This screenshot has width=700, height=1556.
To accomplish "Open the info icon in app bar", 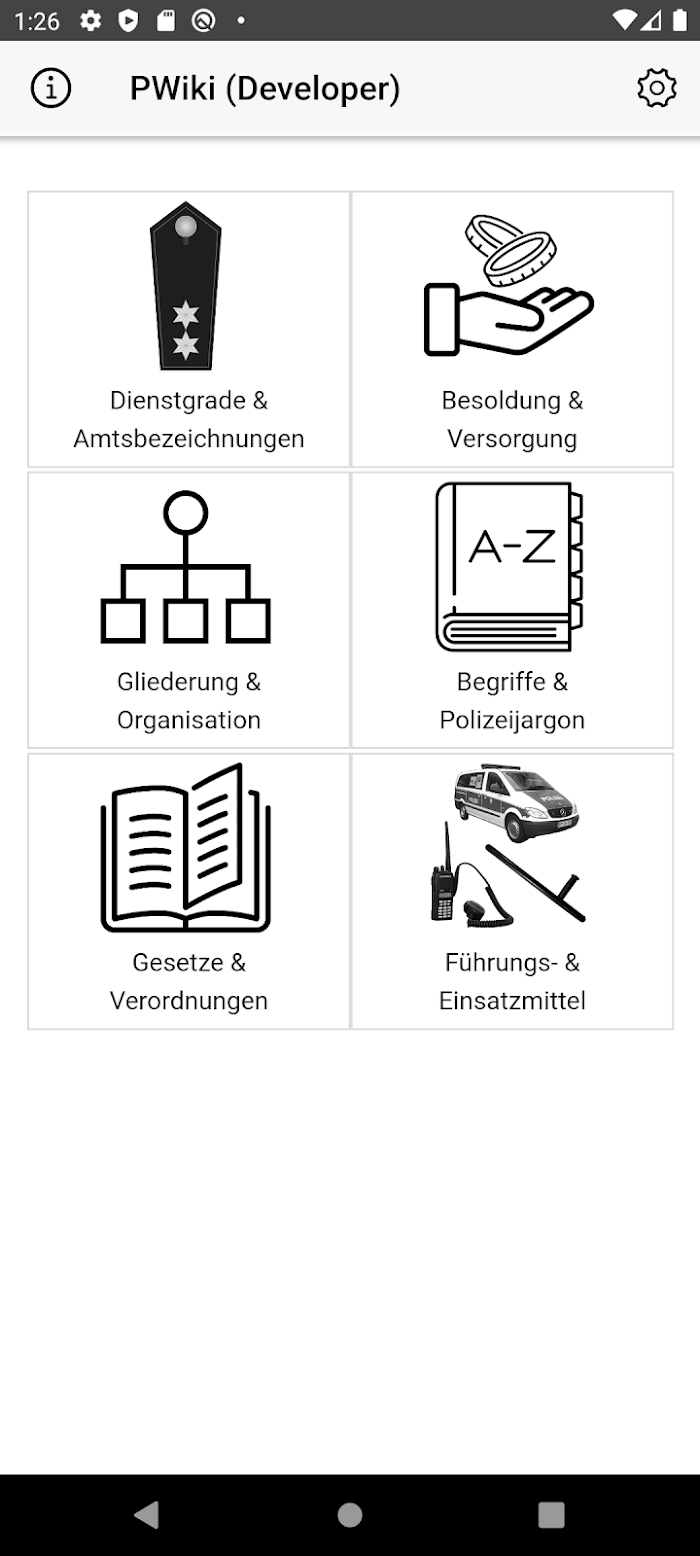I will (51, 89).
